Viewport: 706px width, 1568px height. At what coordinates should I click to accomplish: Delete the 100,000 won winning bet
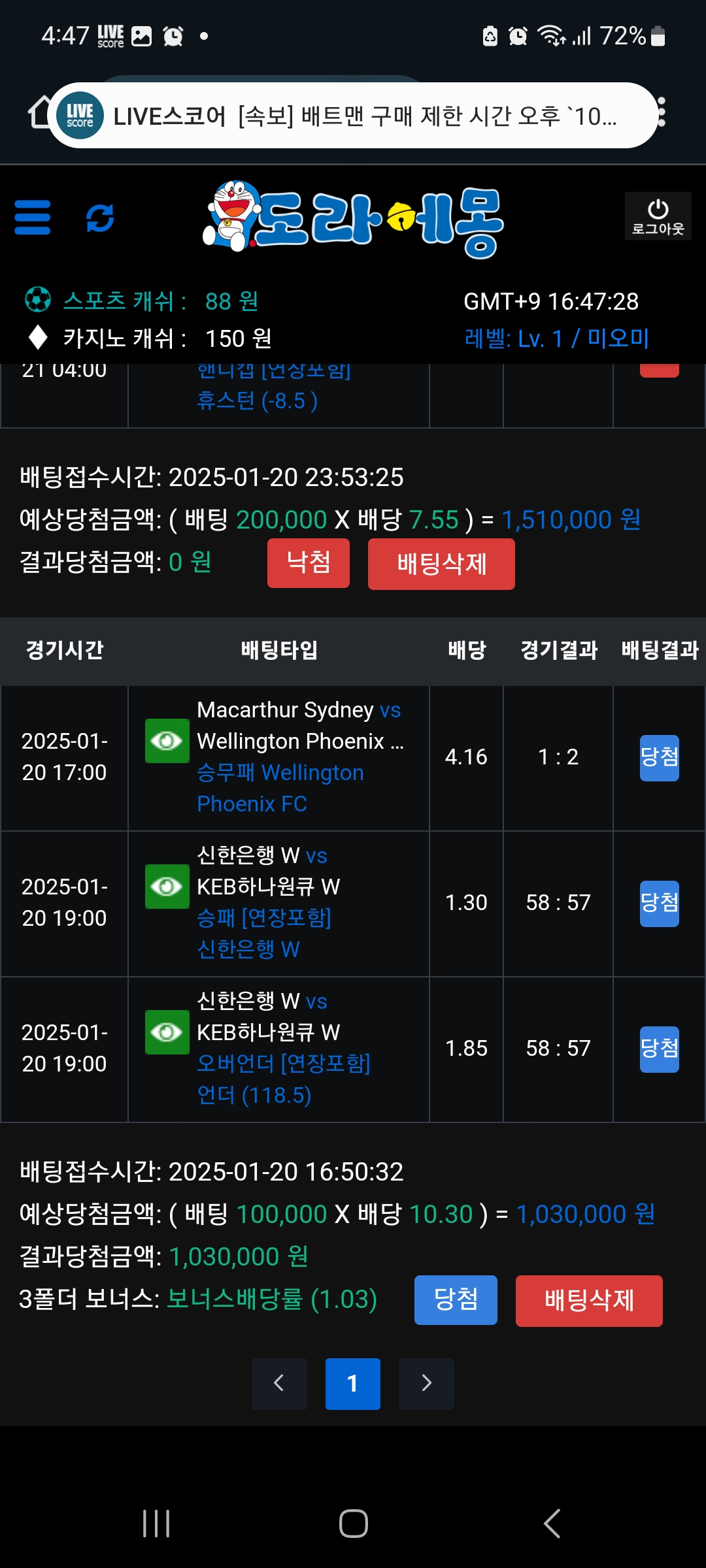589,1300
